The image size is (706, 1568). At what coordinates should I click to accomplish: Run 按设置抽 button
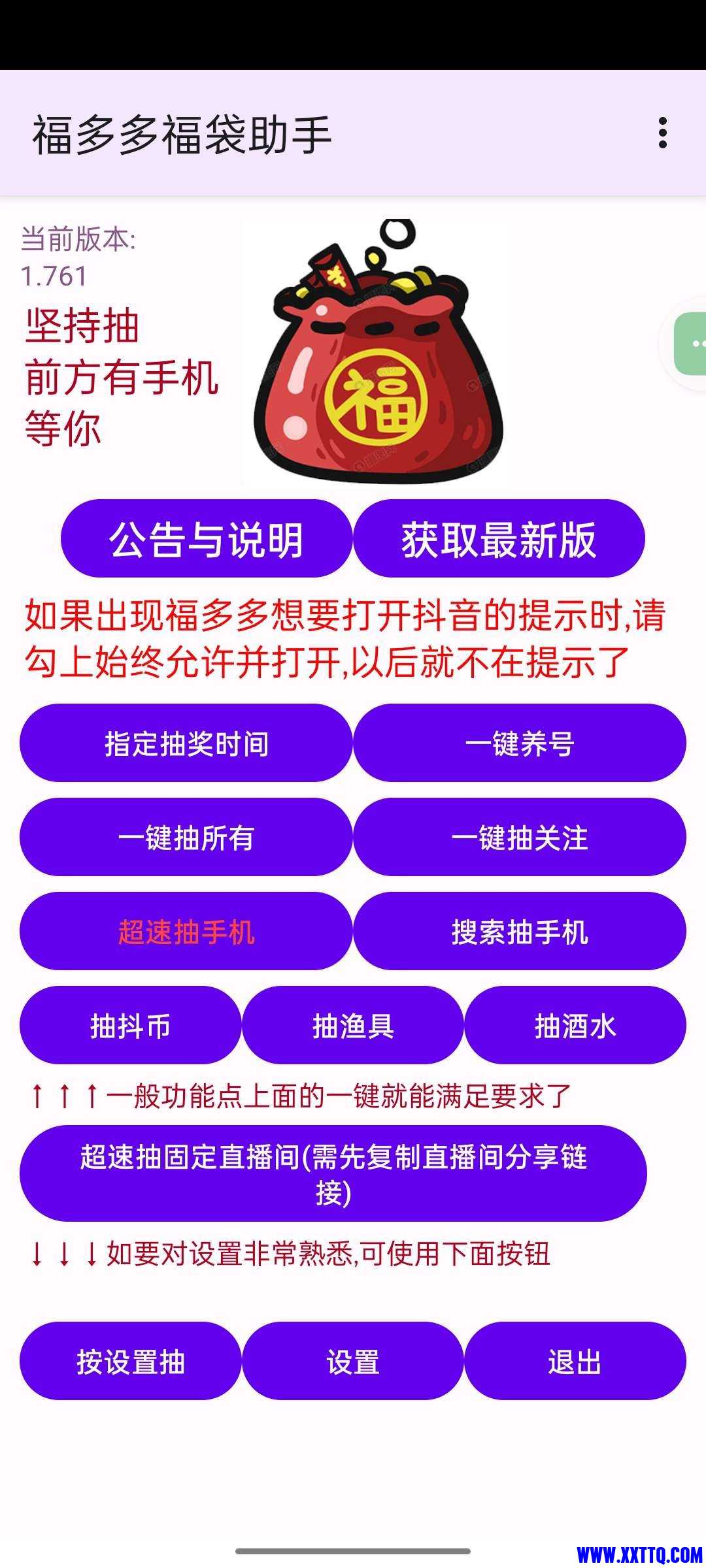click(x=130, y=1362)
